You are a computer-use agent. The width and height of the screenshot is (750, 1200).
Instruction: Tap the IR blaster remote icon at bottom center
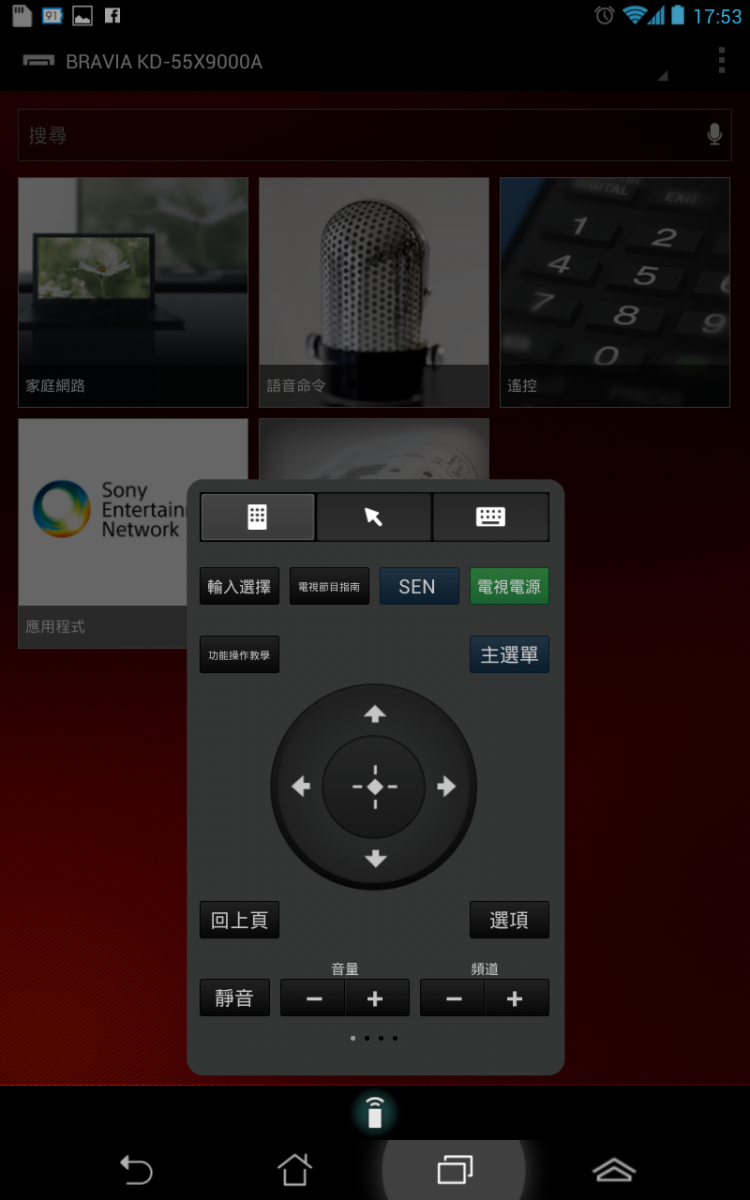[375, 1111]
